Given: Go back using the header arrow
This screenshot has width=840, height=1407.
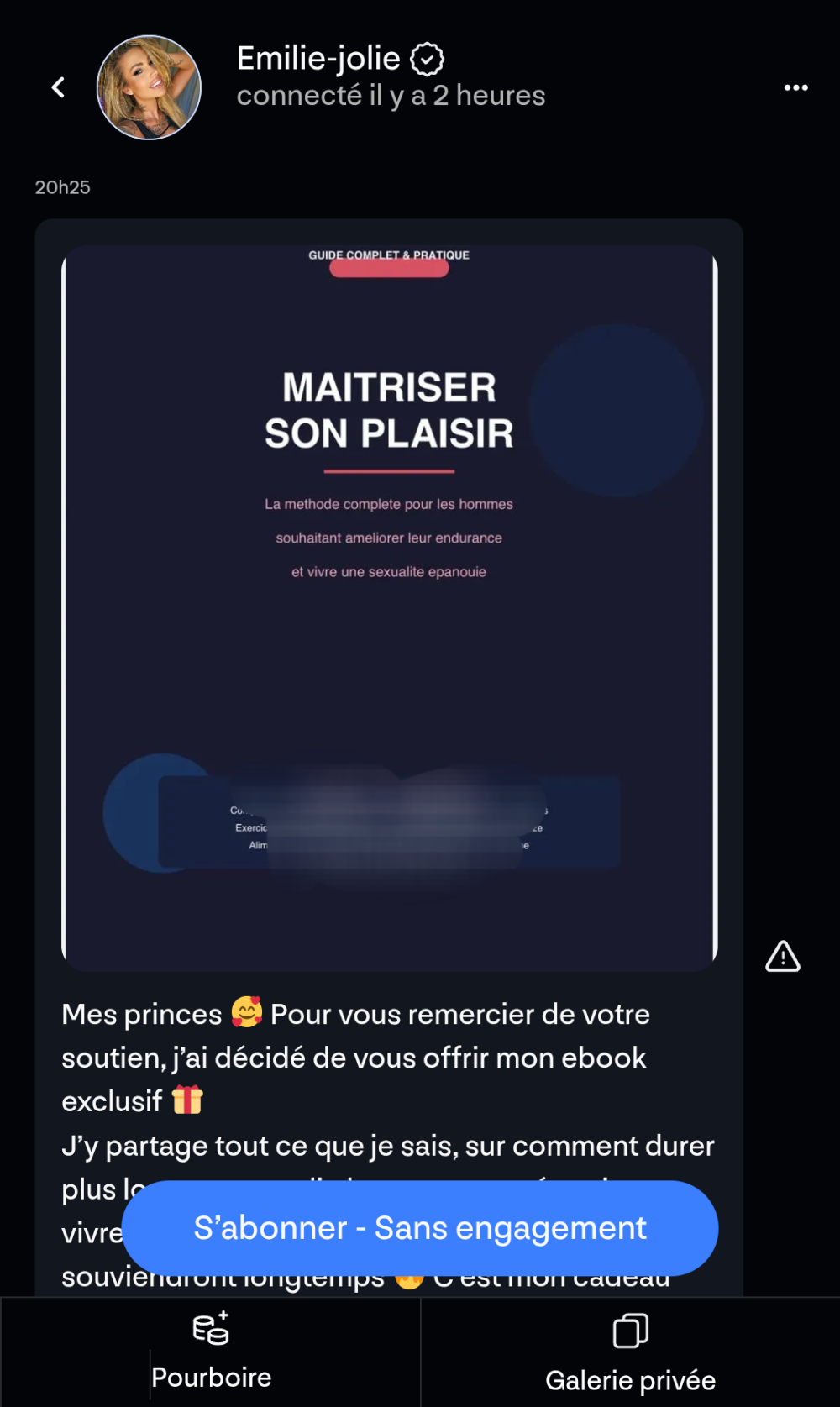Looking at the screenshot, I should [58, 87].
